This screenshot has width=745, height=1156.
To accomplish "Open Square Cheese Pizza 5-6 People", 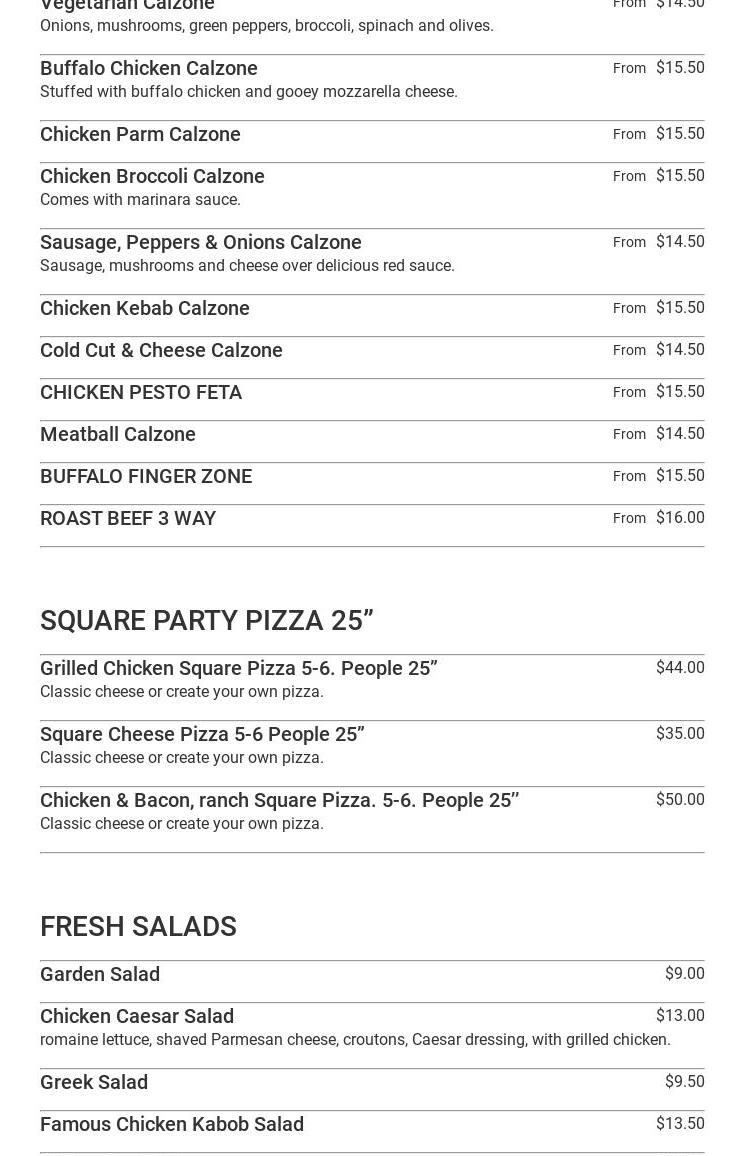I will (202, 734).
